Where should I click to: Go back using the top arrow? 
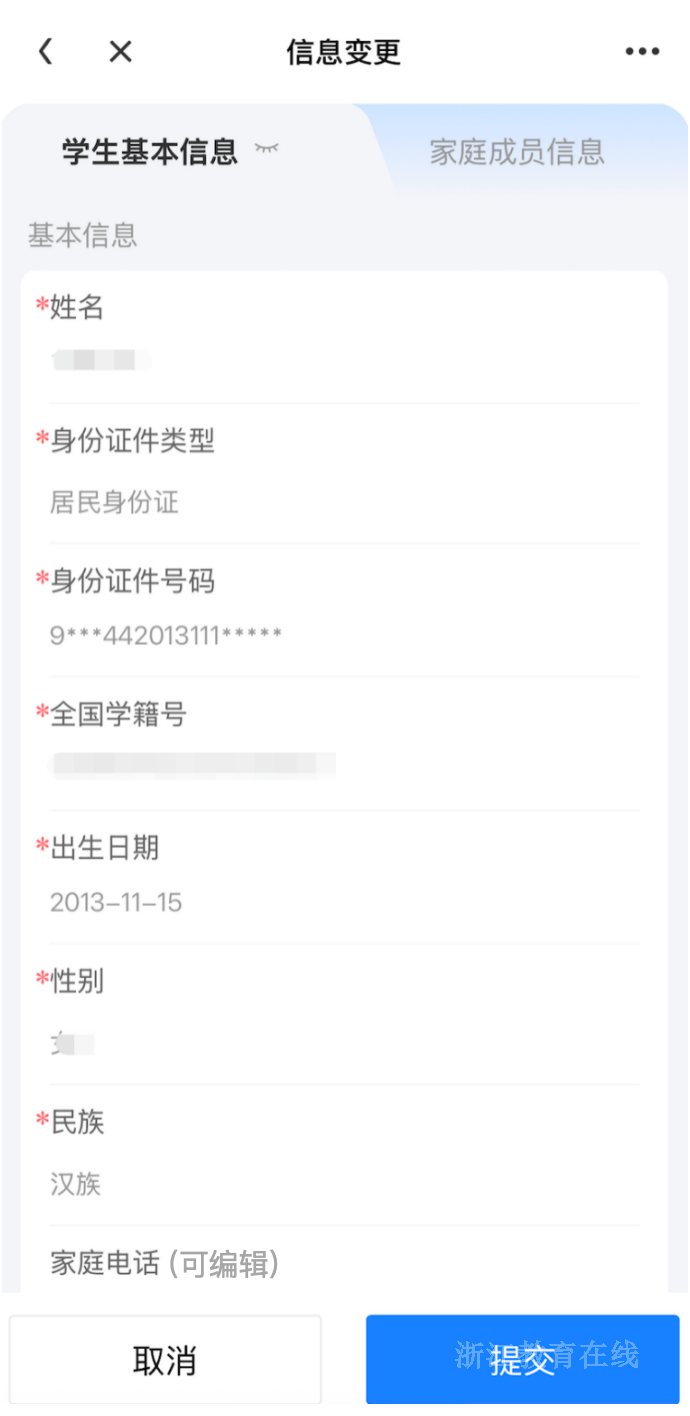pos(45,52)
